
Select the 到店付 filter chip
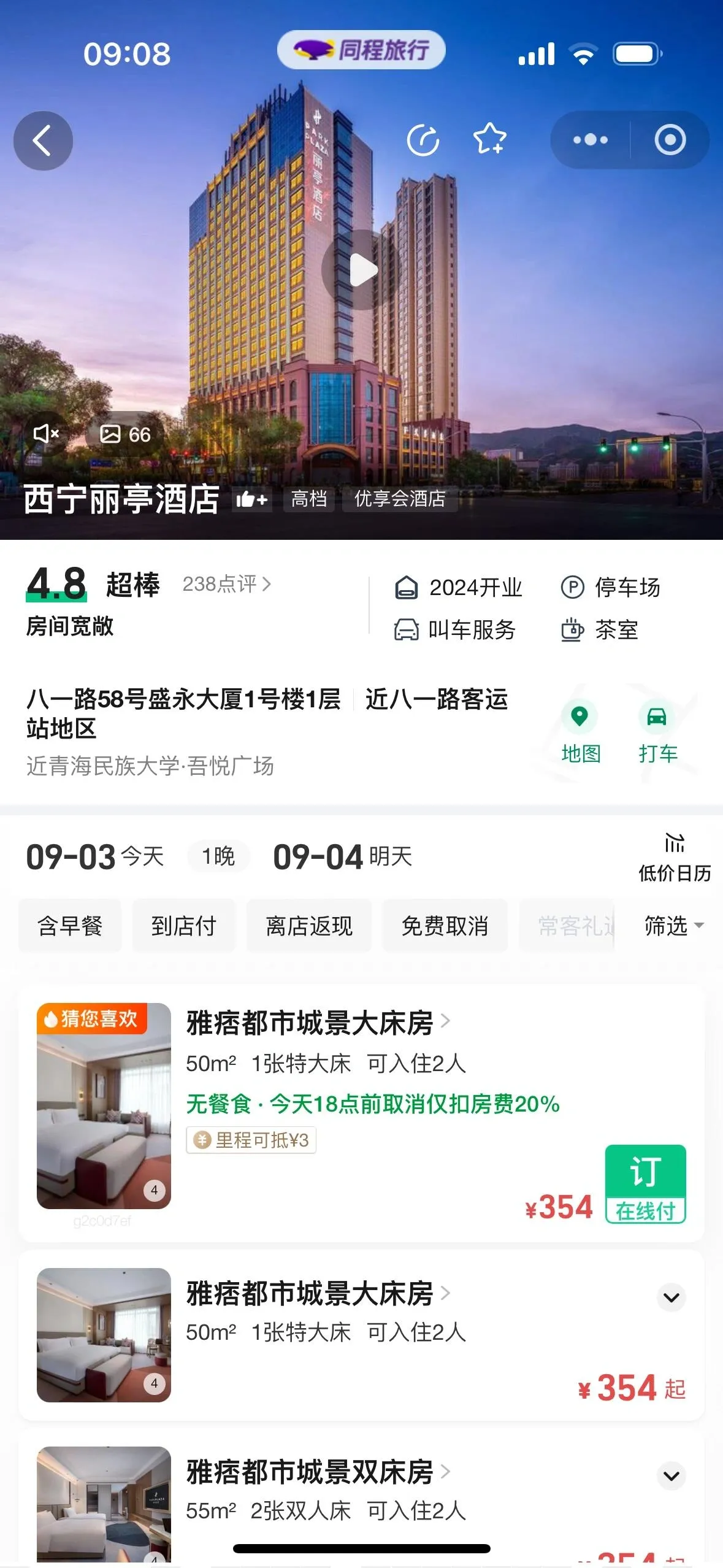pyautogui.click(x=184, y=926)
